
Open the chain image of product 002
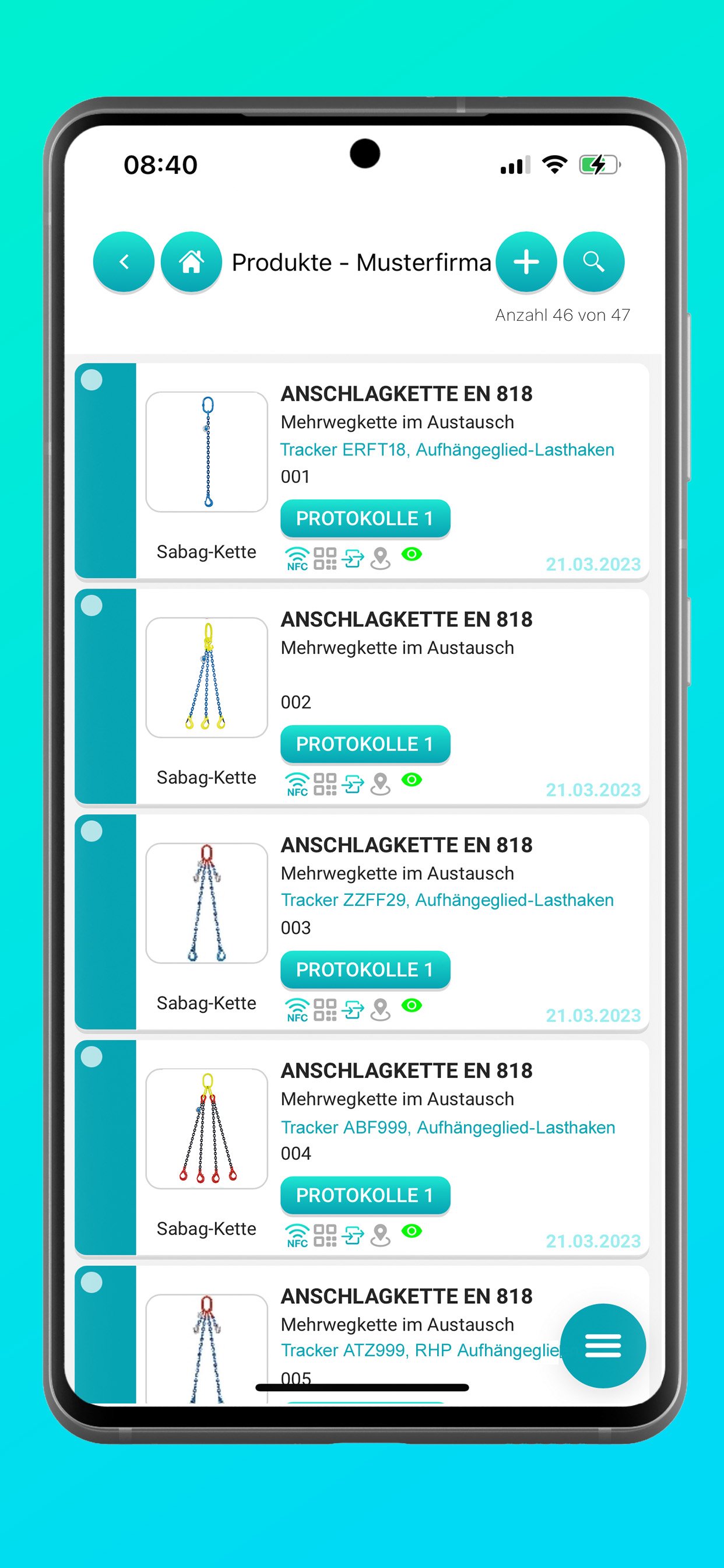tap(207, 677)
